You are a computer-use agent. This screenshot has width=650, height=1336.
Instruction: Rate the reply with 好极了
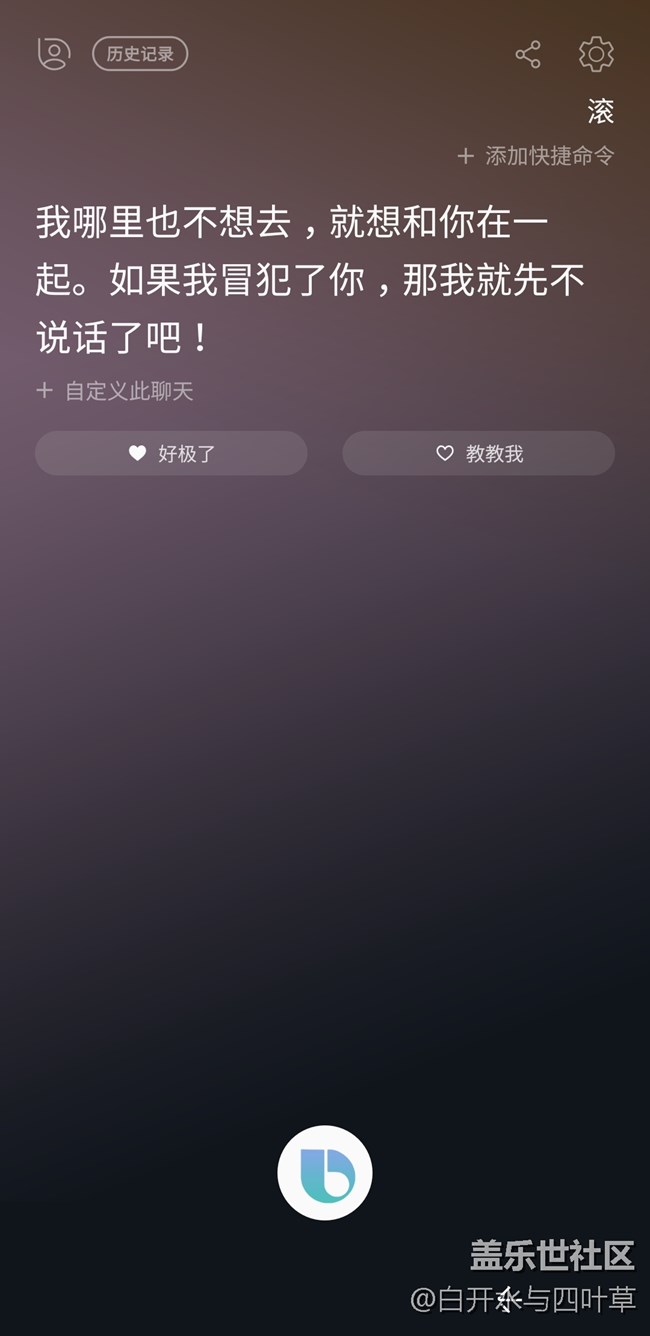coord(171,453)
